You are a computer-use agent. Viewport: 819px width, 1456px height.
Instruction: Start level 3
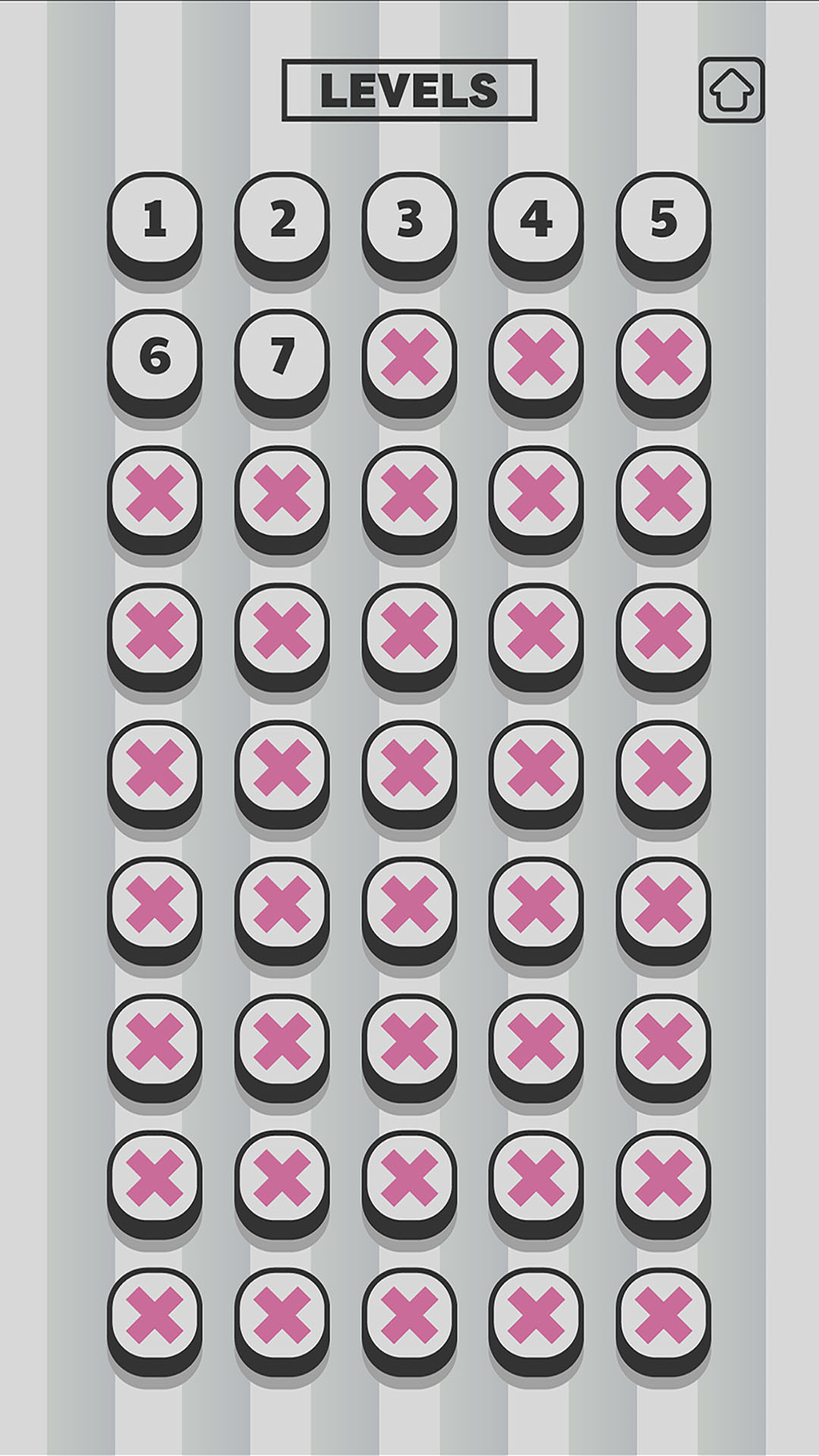pos(409,227)
